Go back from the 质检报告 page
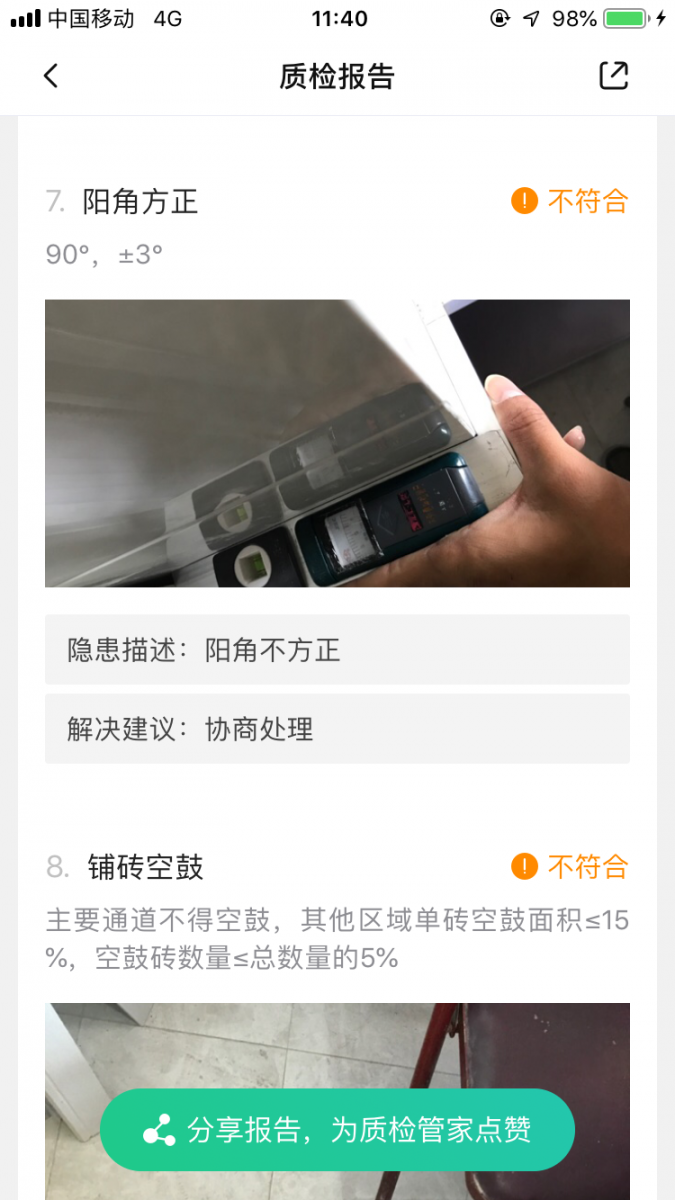675x1200 pixels. [x=51, y=76]
